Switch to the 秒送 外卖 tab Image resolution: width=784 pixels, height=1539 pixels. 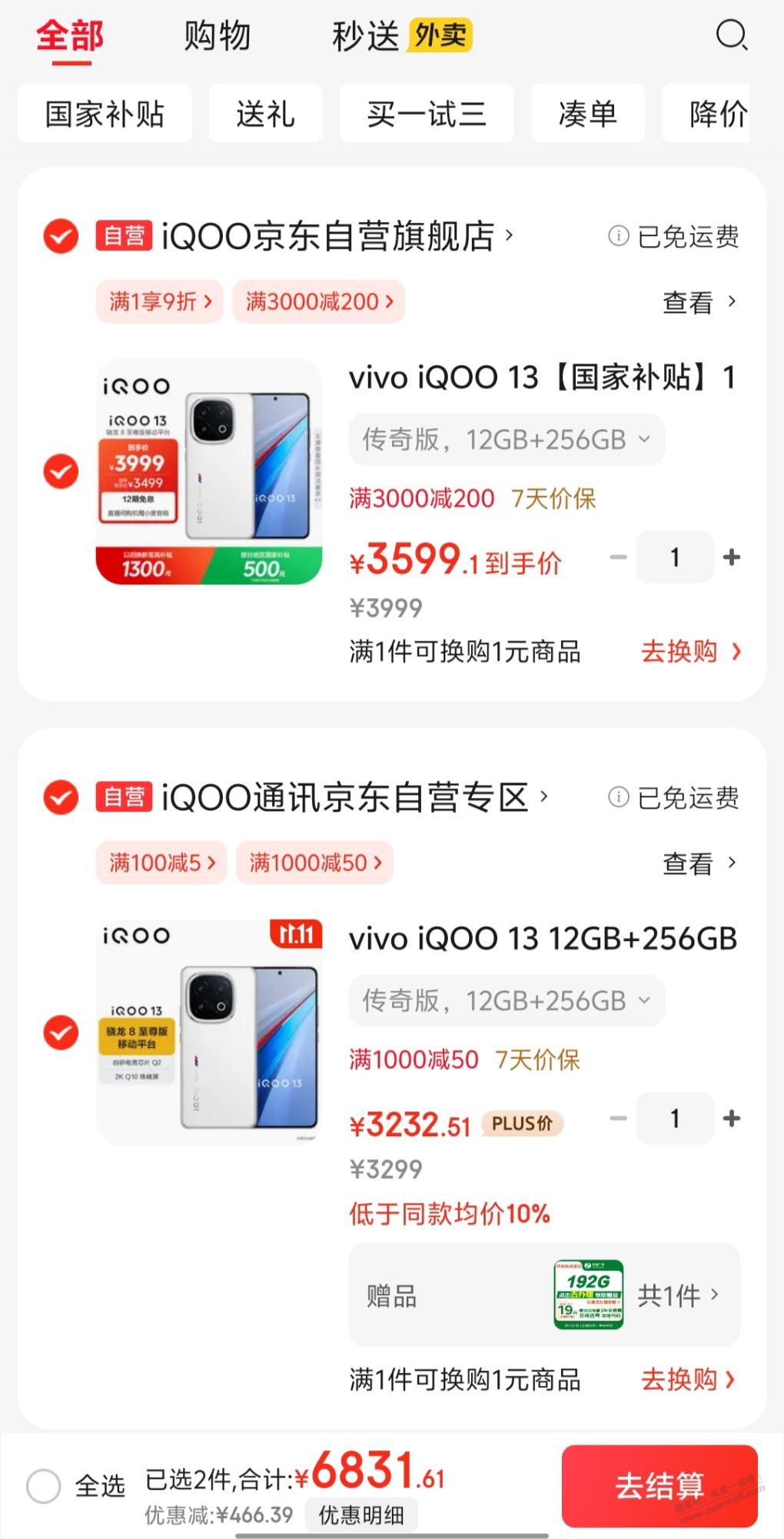401,36
